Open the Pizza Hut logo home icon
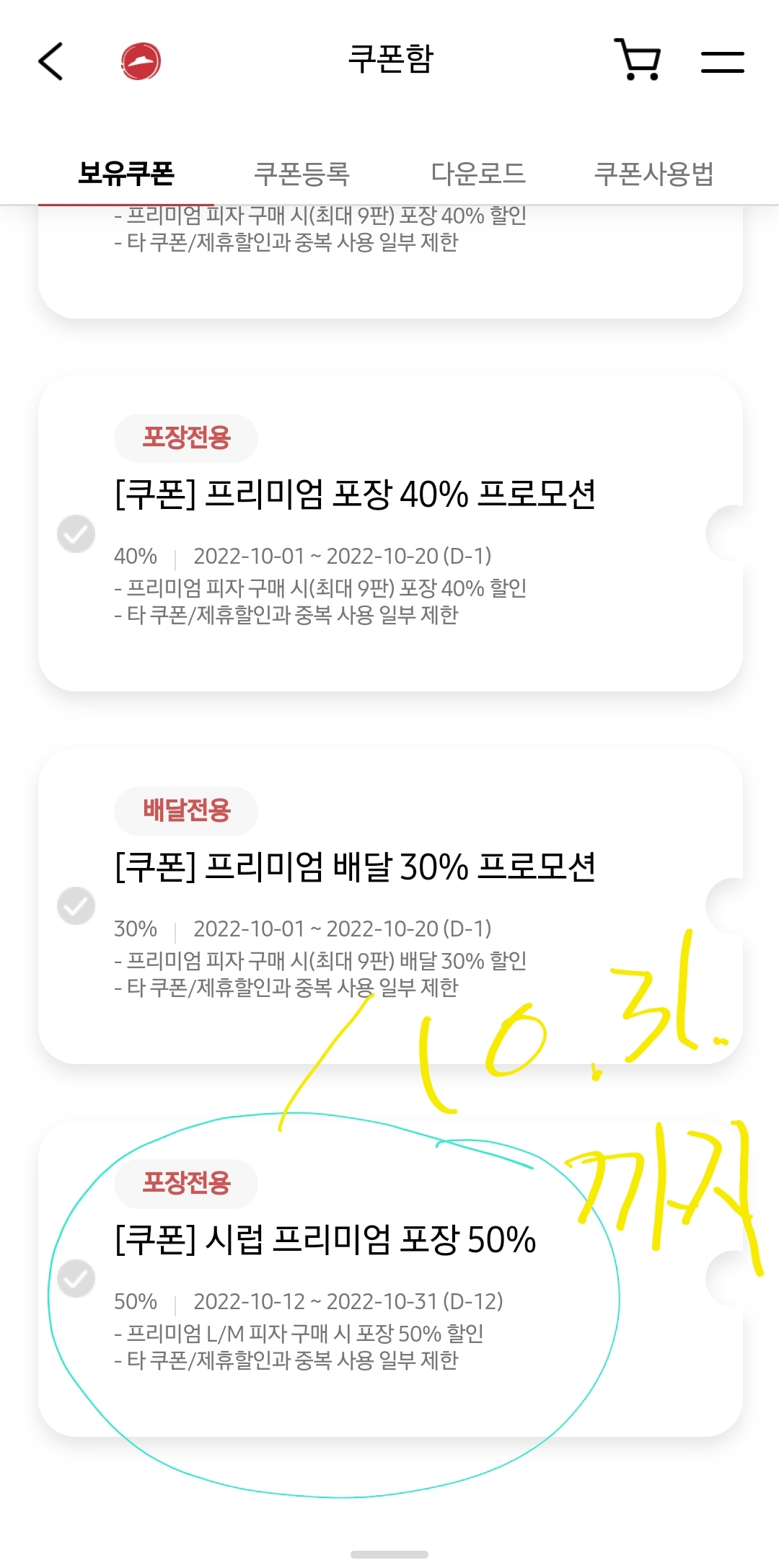 click(139, 62)
